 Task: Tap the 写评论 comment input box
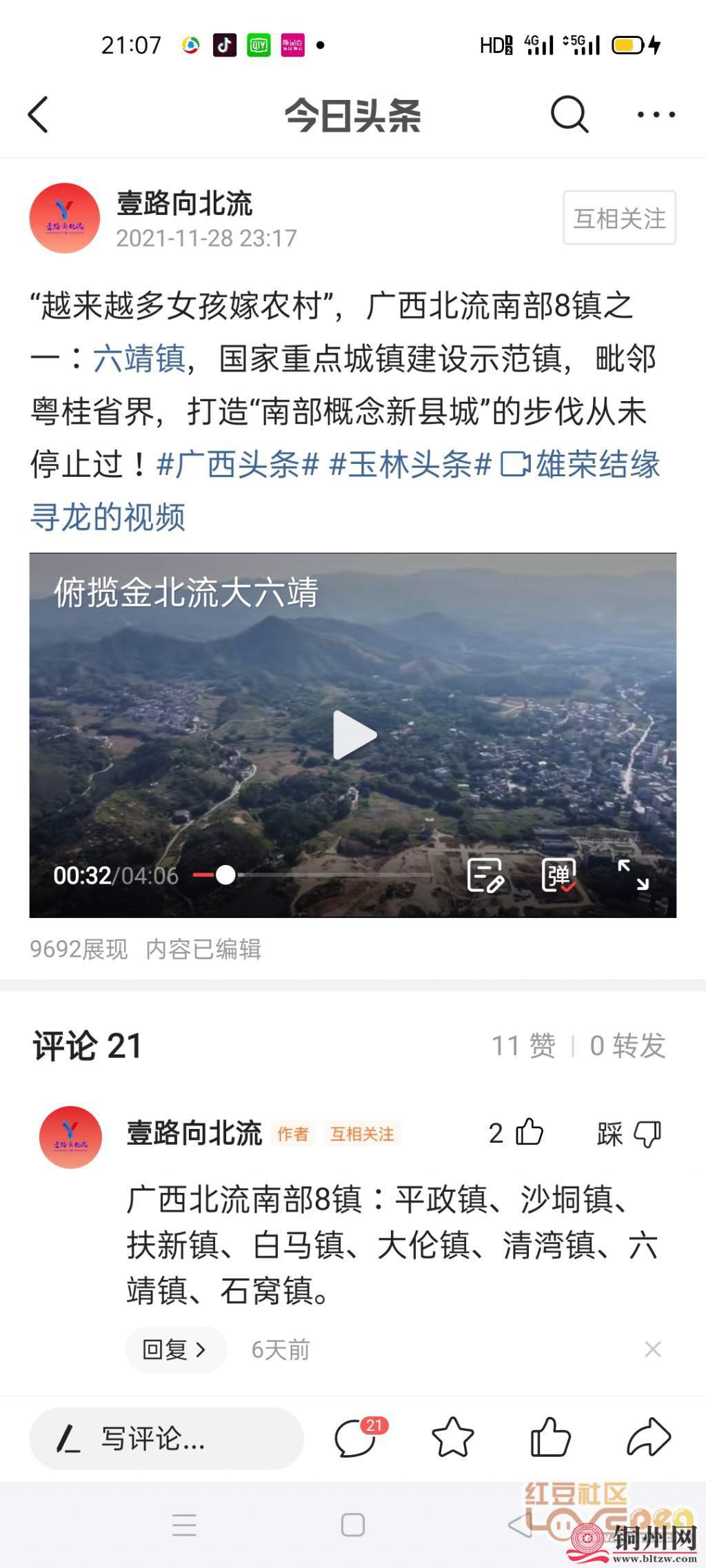point(166,1438)
